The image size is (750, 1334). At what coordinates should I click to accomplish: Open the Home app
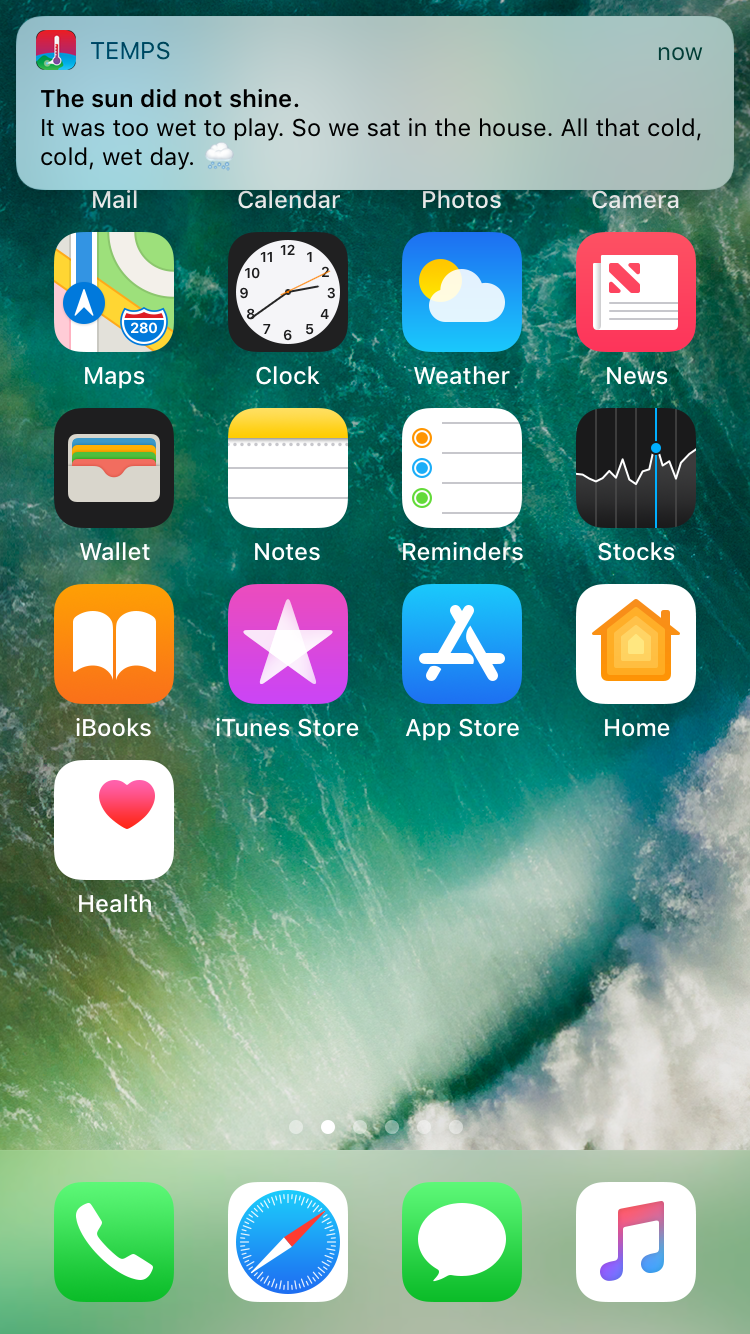tap(636, 644)
